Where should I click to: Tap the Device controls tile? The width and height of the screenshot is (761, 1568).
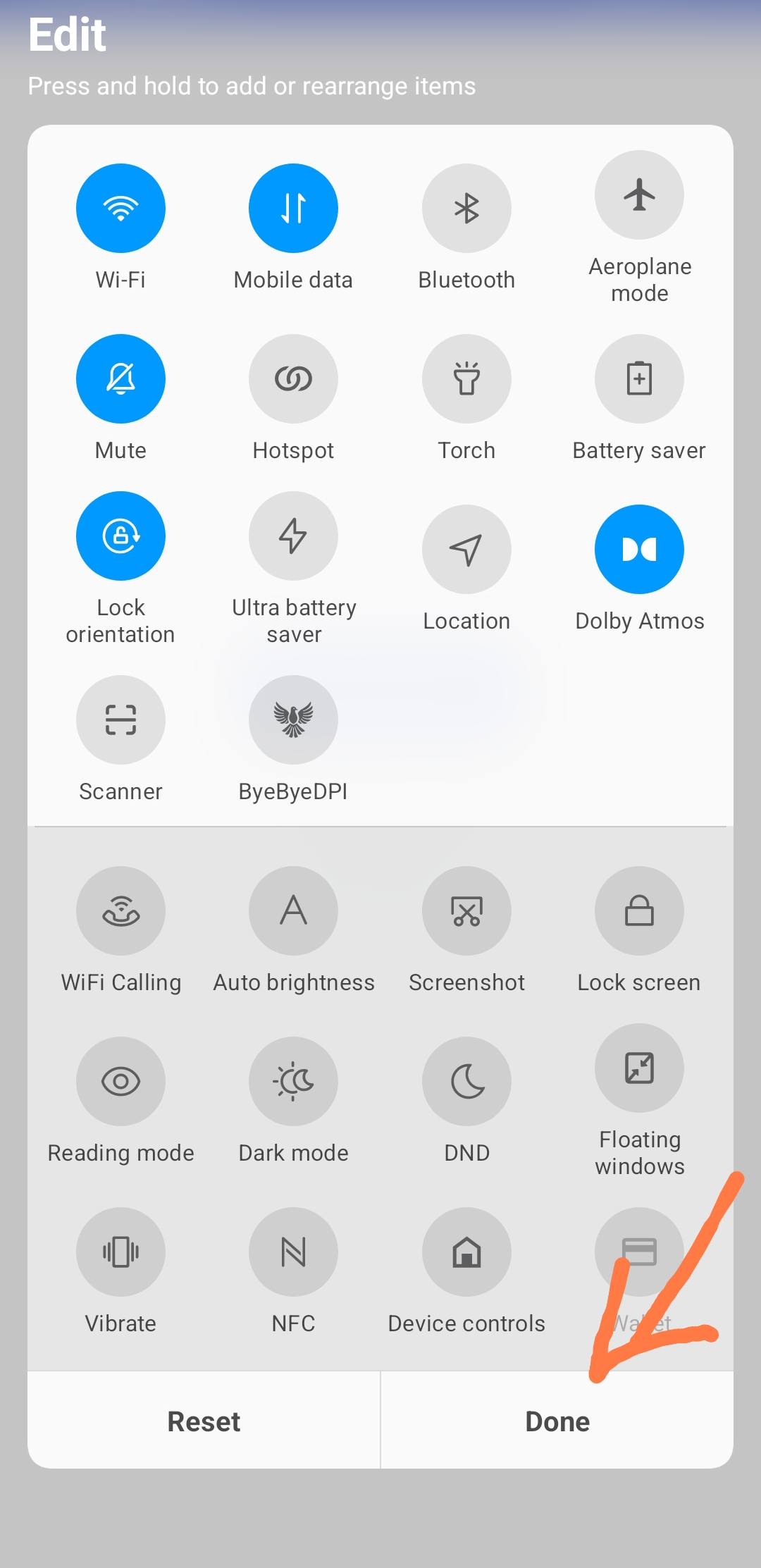click(x=466, y=1252)
